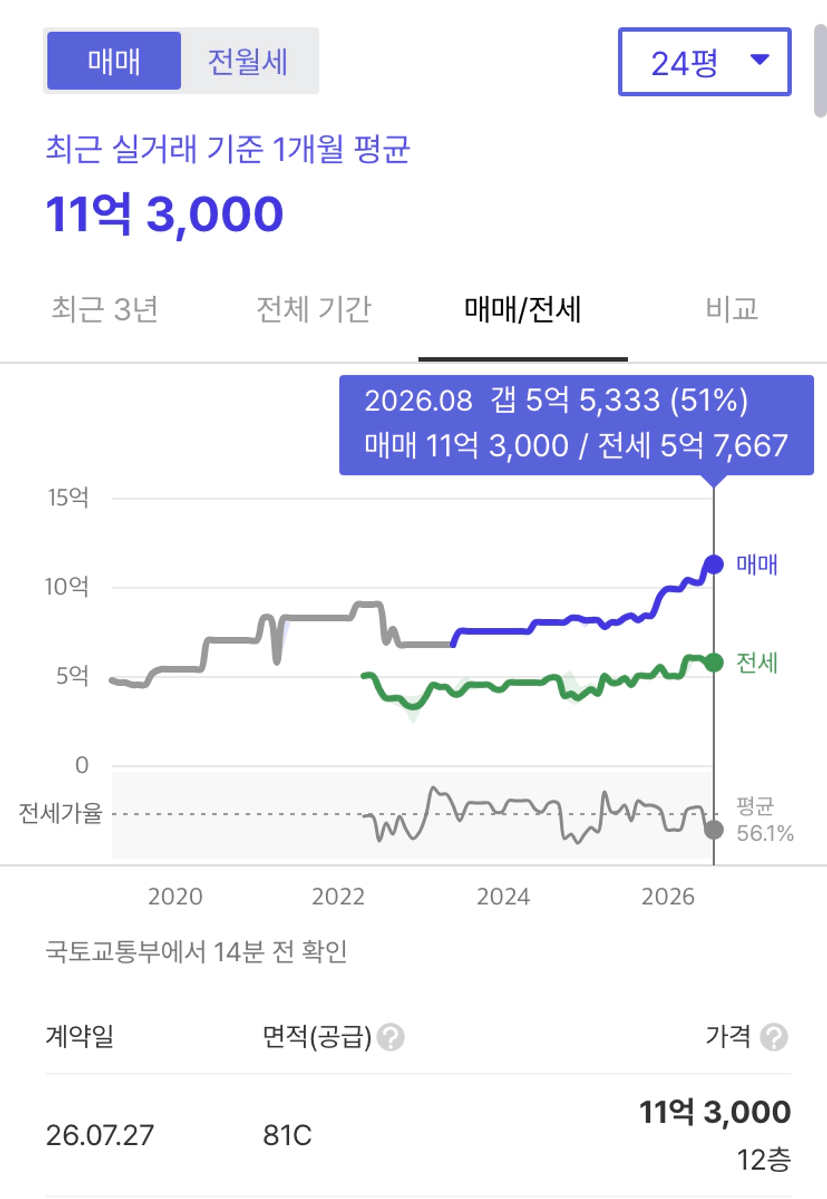Tap the help icon next to 가격
Image resolution: width=827 pixels, height=1199 pixels.
[774, 1038]
